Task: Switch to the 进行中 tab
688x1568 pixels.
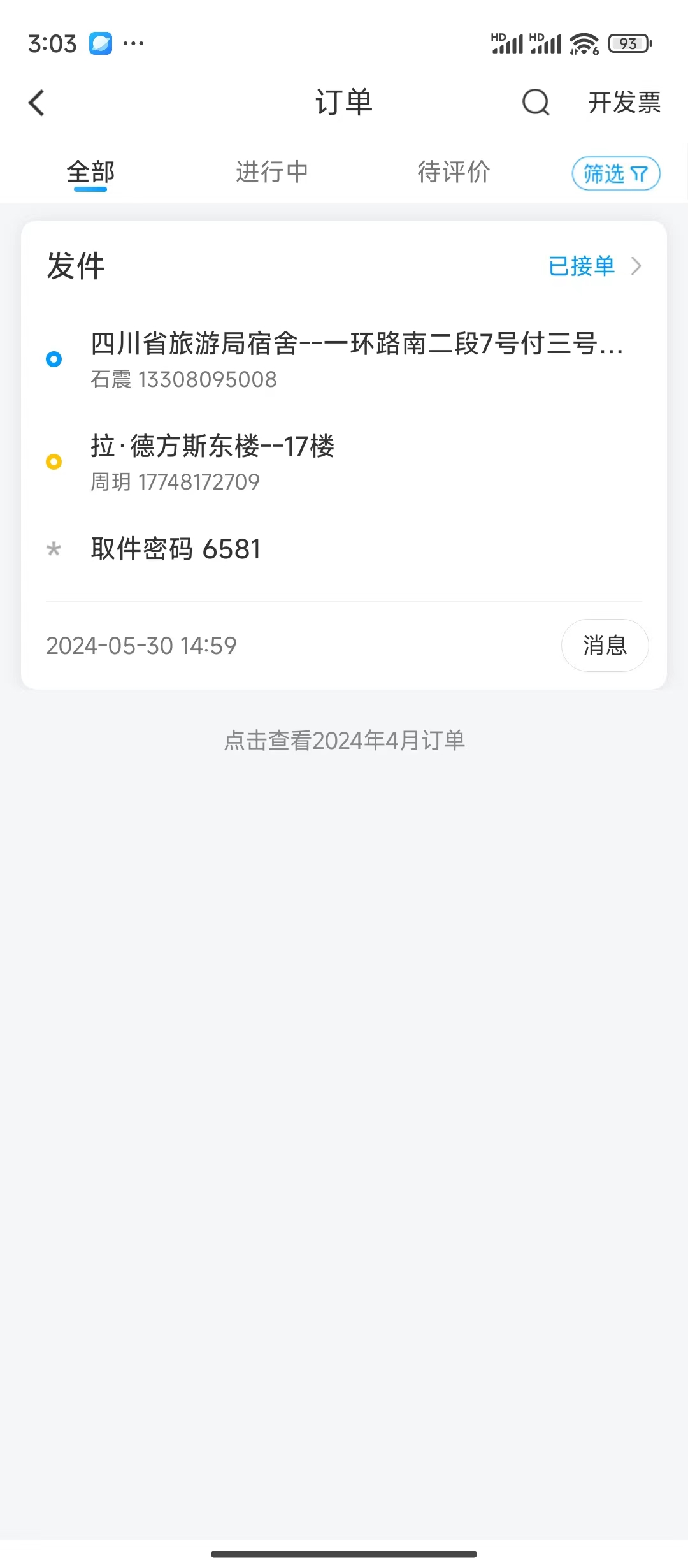Action: point(272,172)
